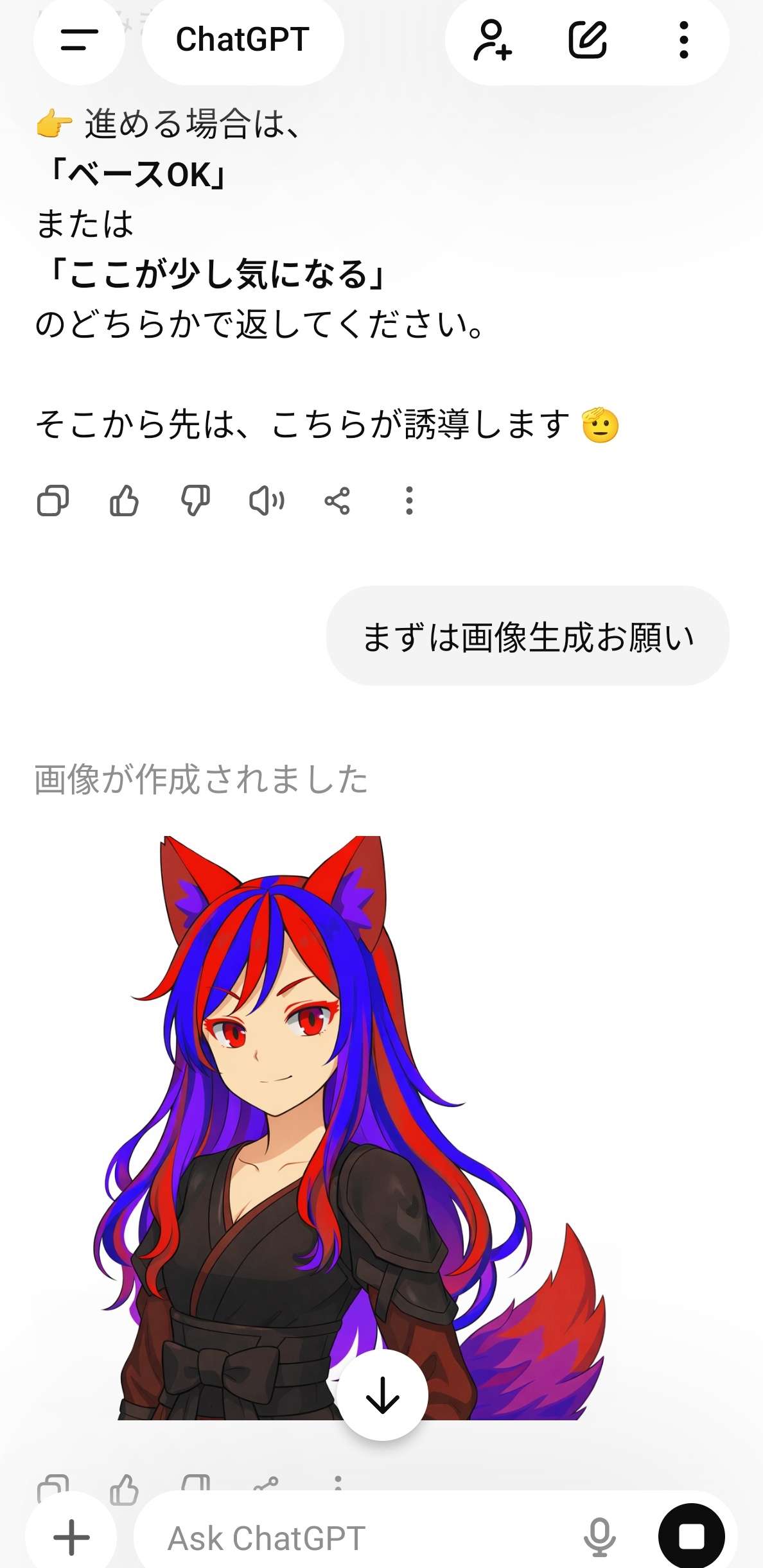Screen dimensions: 763x1568
Task: Start a new chat
Action: pos(588,40)
